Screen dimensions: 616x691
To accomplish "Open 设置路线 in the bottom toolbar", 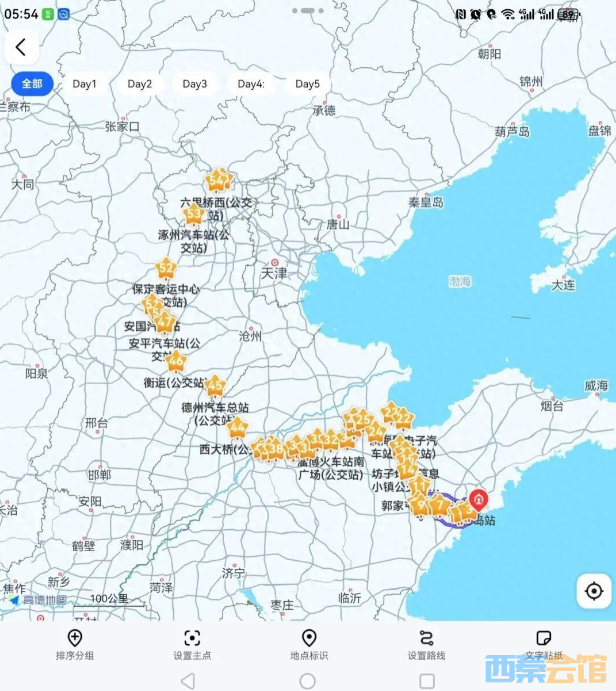I will tap(426, 645).
